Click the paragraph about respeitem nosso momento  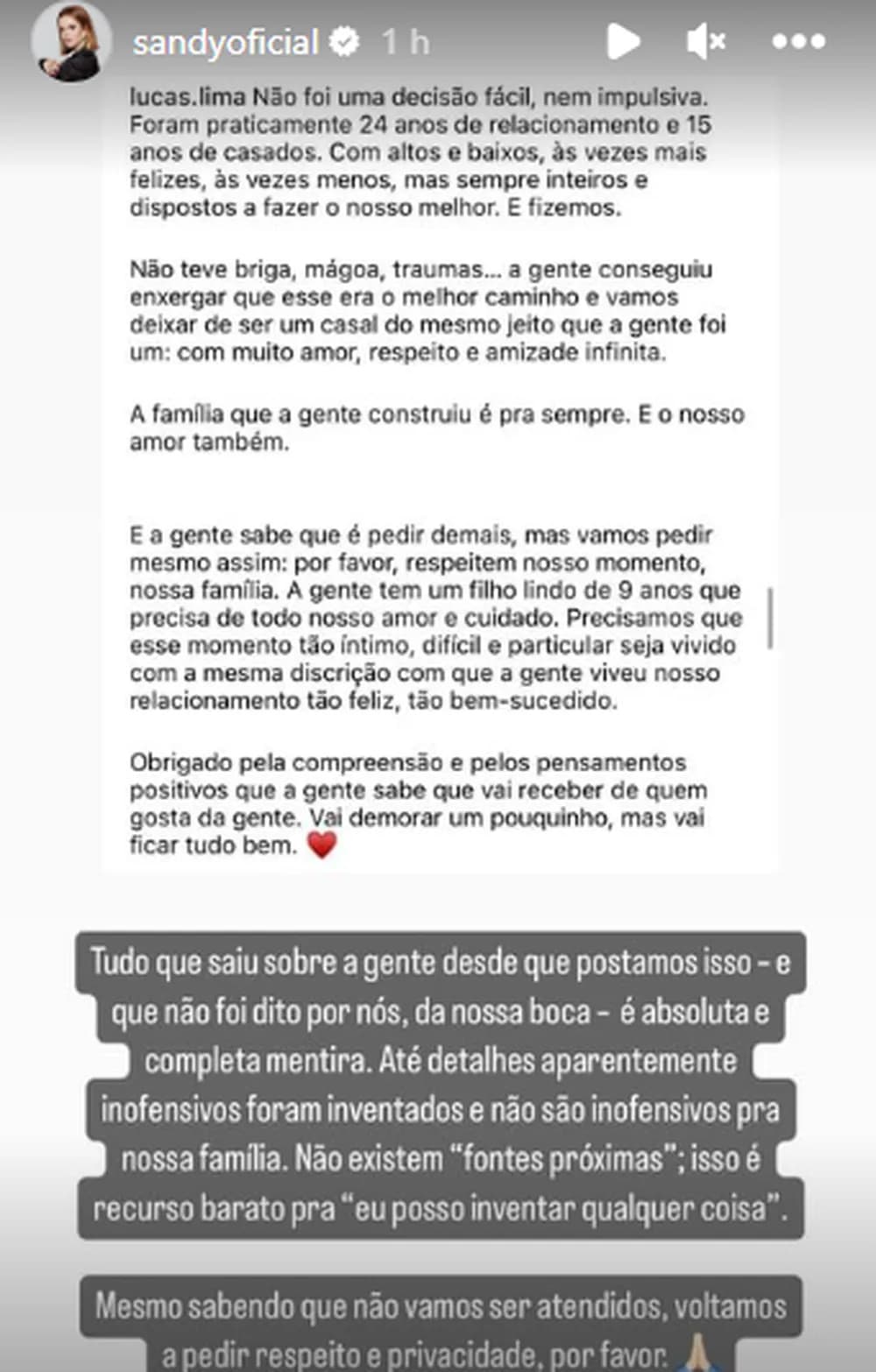tap(438, 613)
